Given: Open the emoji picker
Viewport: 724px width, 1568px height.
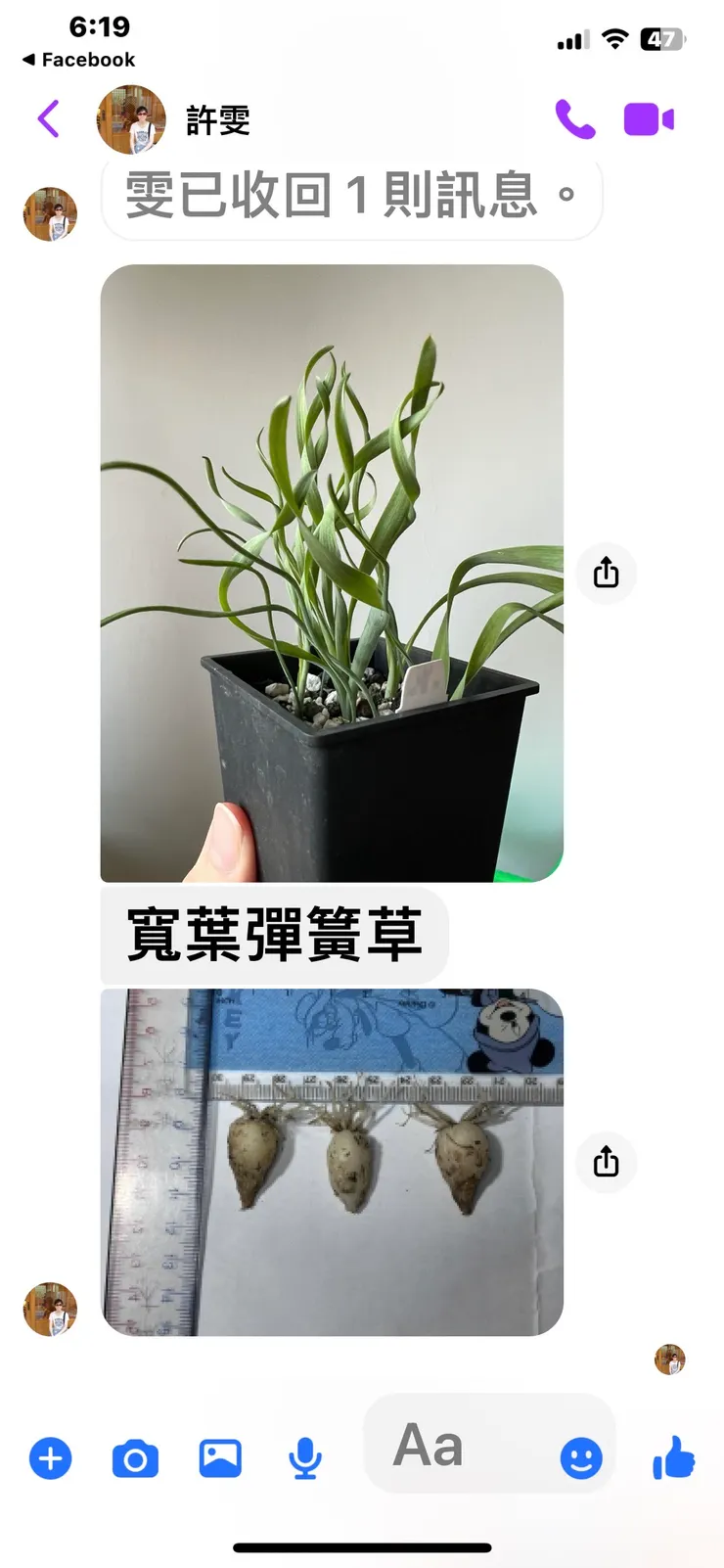Looking at the screenshot, I should pos(580,1457).
